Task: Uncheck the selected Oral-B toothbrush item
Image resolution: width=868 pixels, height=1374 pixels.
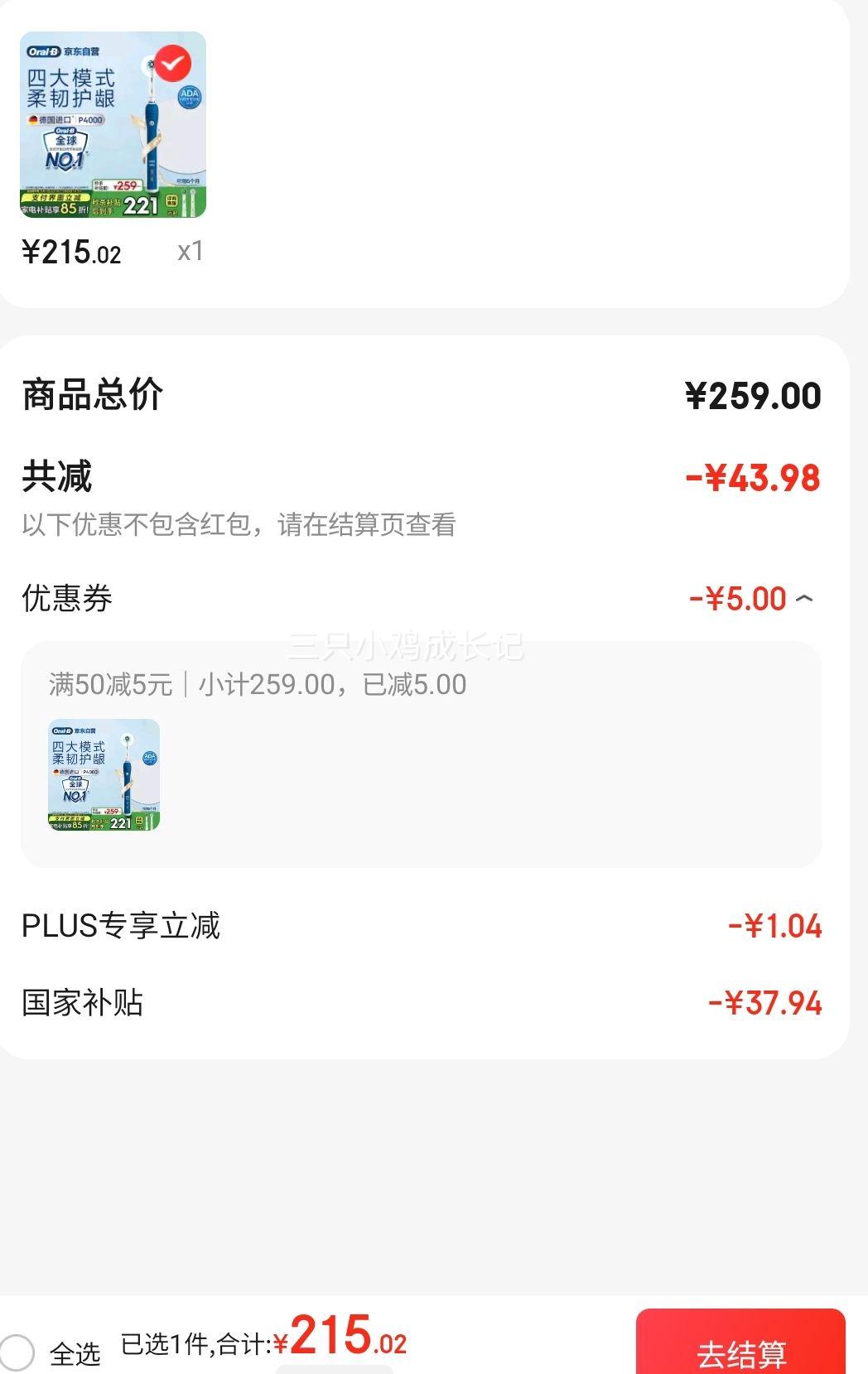Action: point(173,63)
